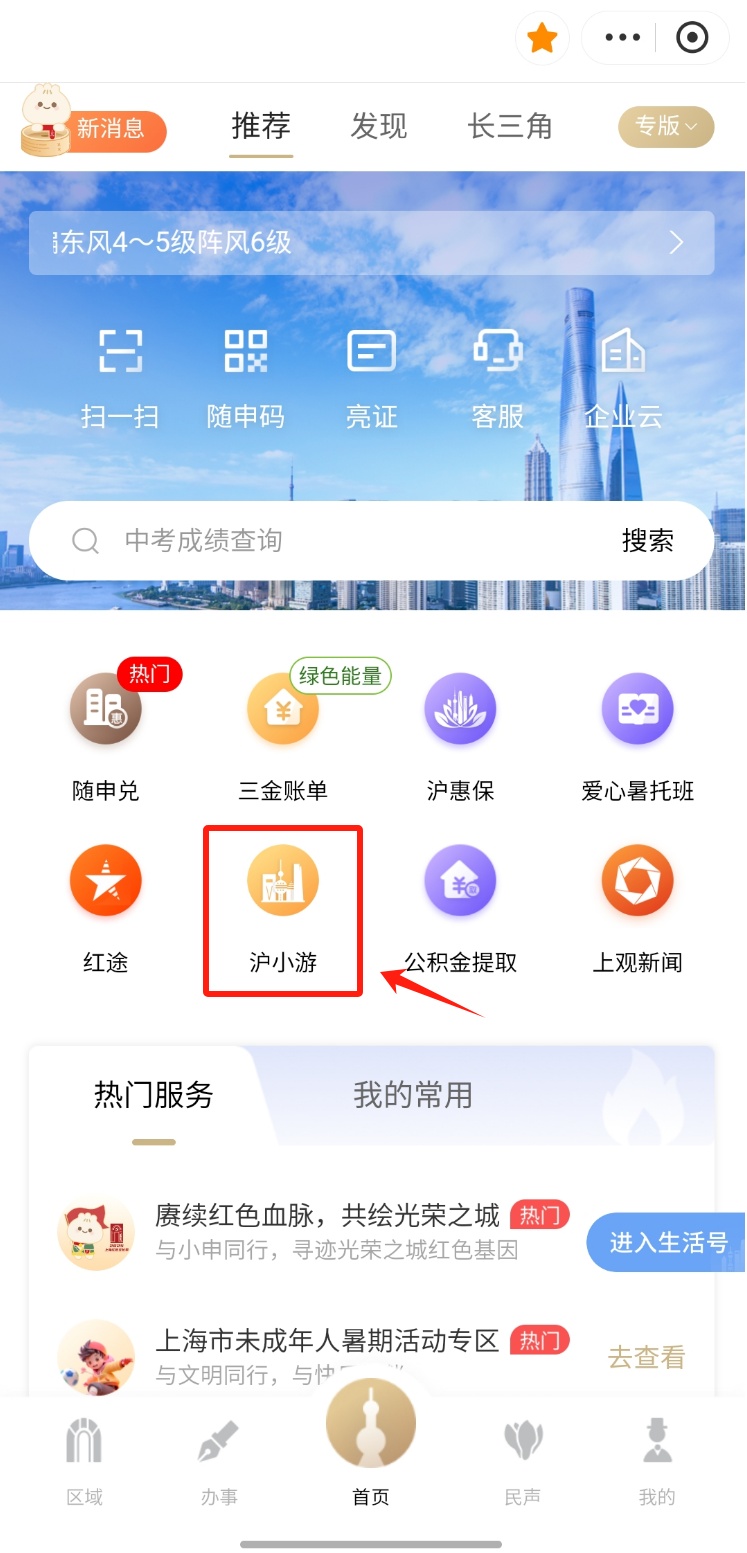Tap the 中考成绩查询 search field
The image size is (747, 1553).
tap(330, 541)
